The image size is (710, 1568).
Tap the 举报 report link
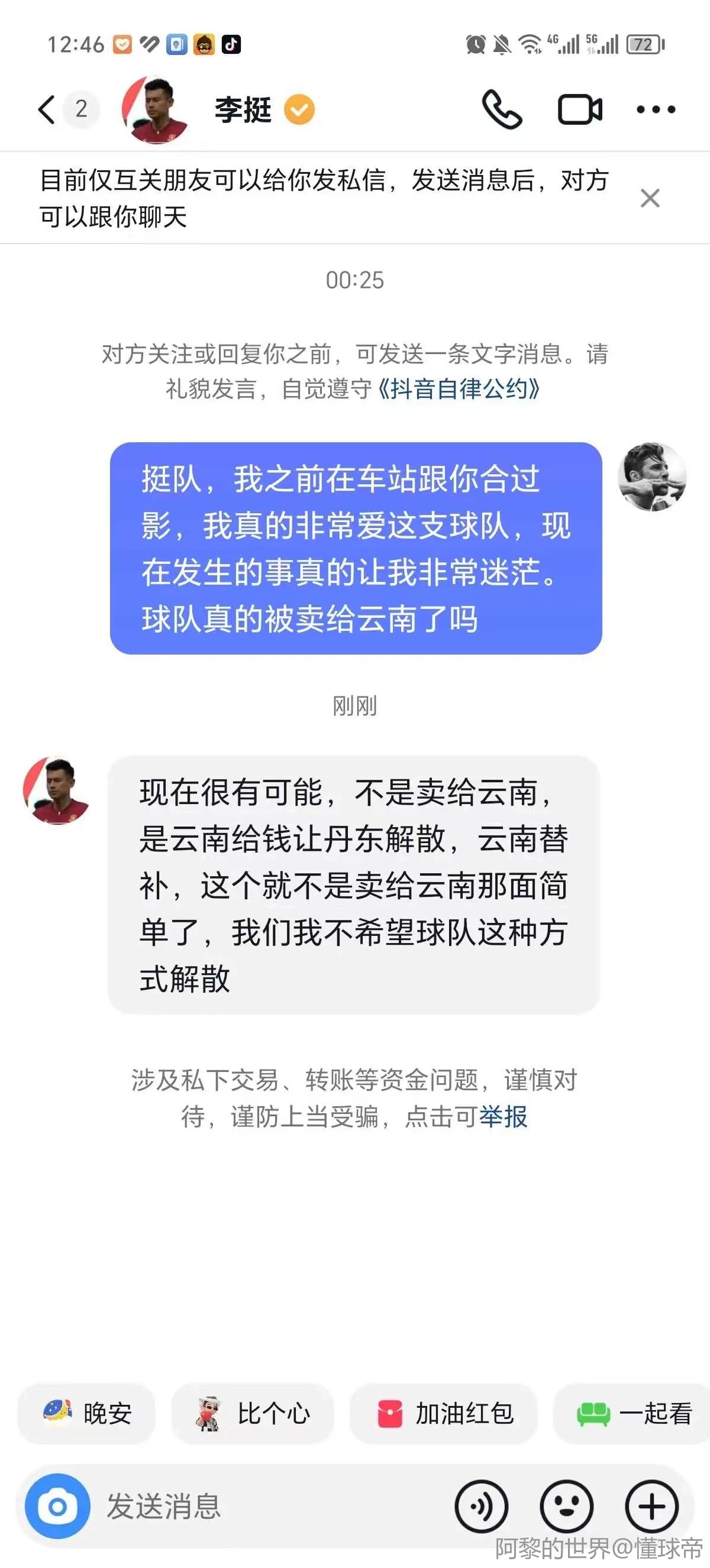pos(503,1116)
